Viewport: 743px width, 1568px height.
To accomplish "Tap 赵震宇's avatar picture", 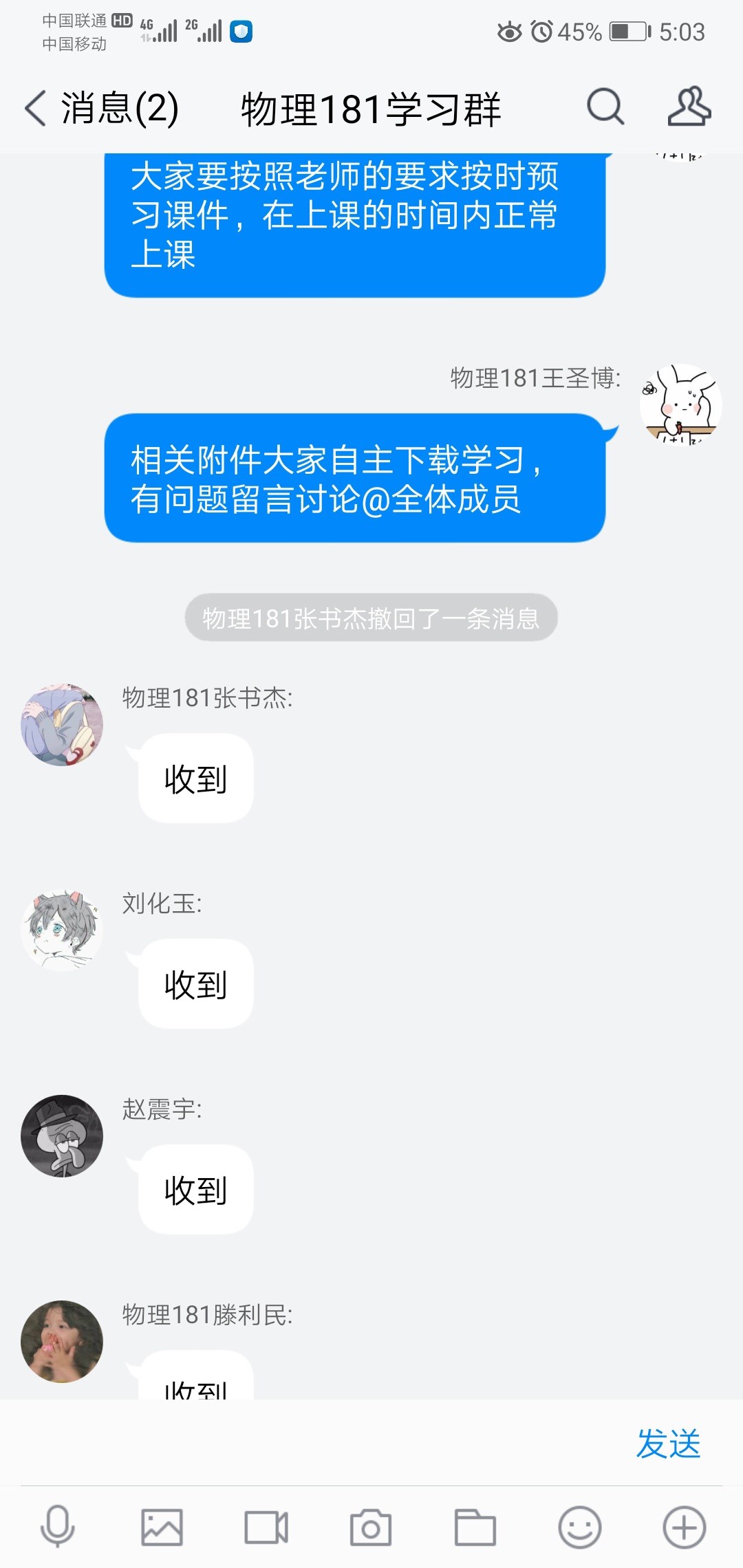I will point(62,1135).
